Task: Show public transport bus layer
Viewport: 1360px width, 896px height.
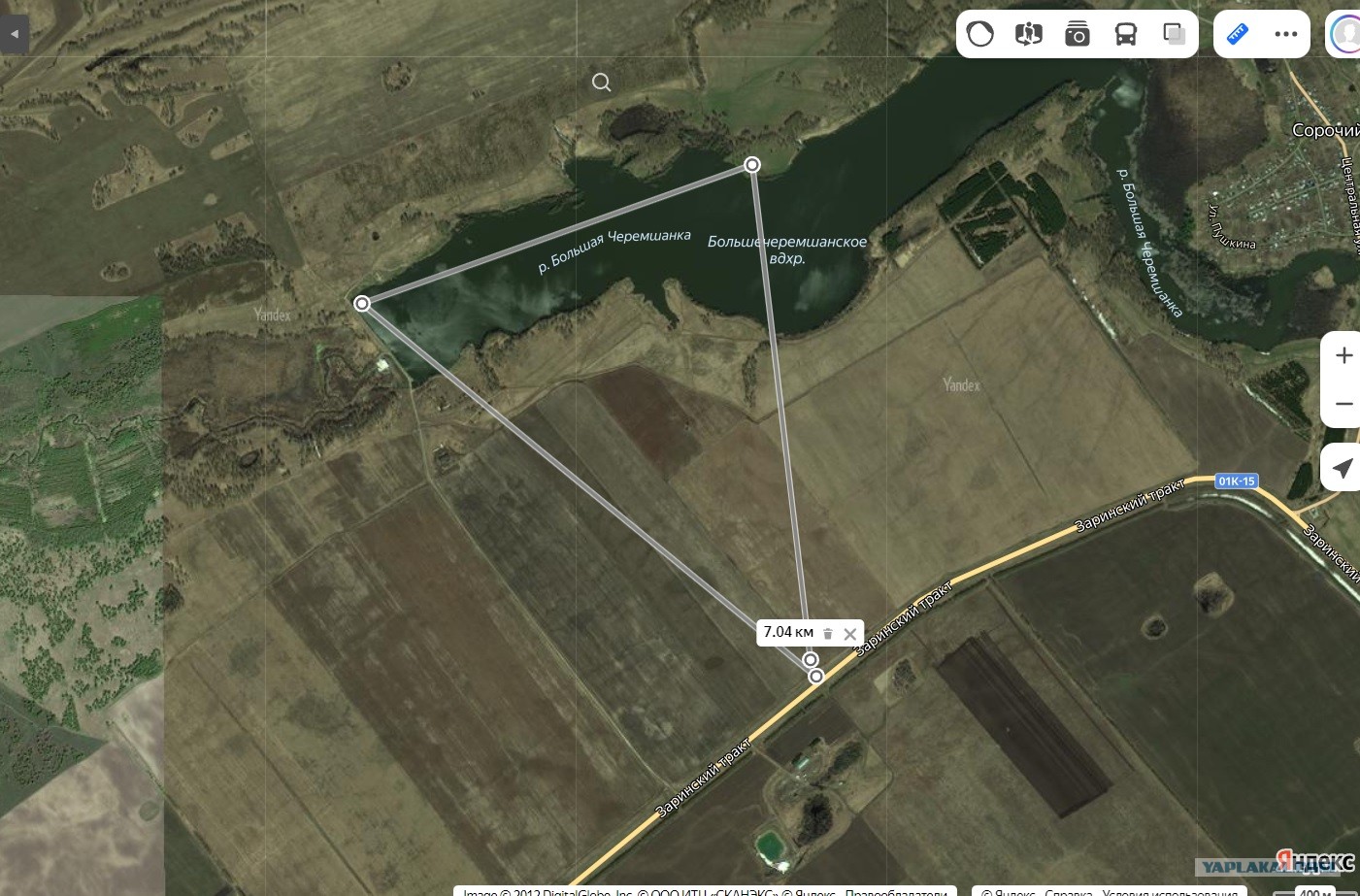Action: (x=1126, y=35)
